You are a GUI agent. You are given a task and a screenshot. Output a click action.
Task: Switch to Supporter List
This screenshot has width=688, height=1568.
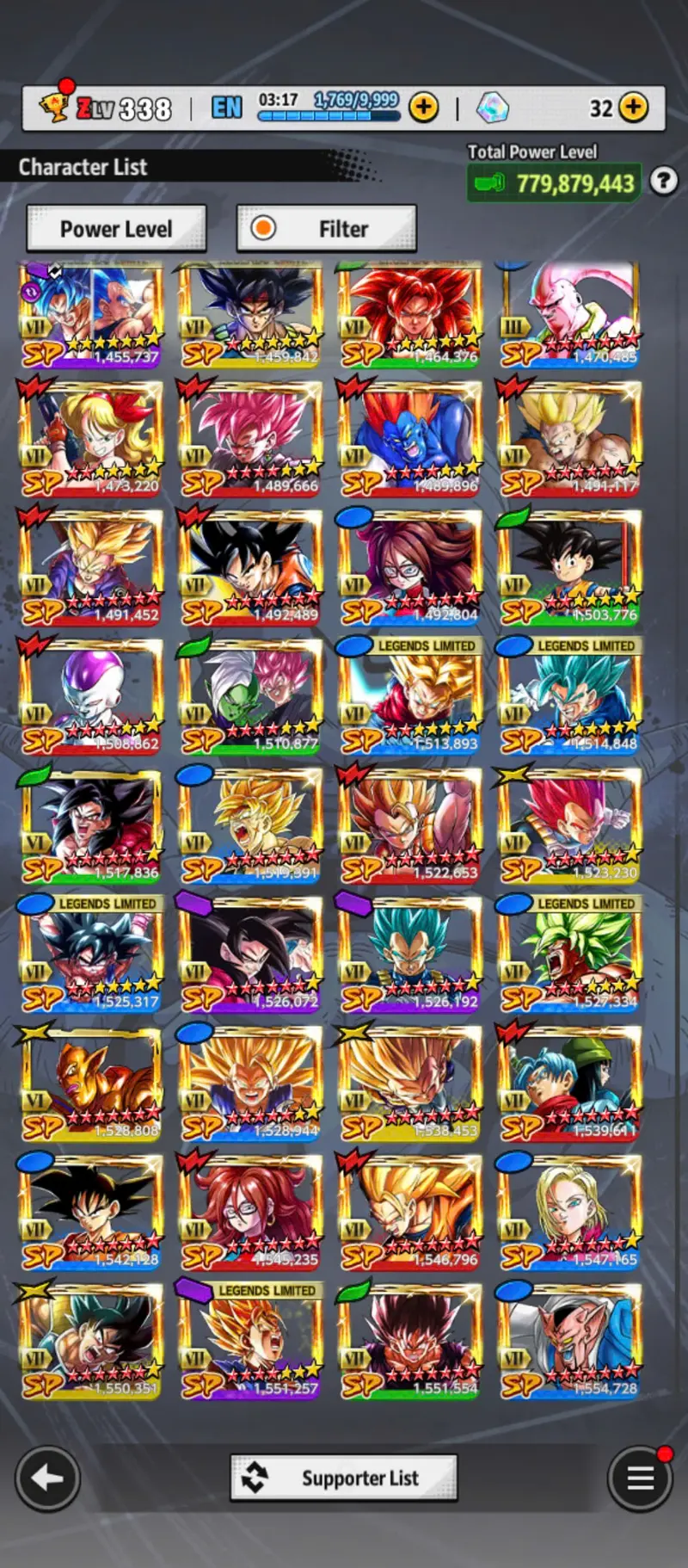pos(343,1478)
